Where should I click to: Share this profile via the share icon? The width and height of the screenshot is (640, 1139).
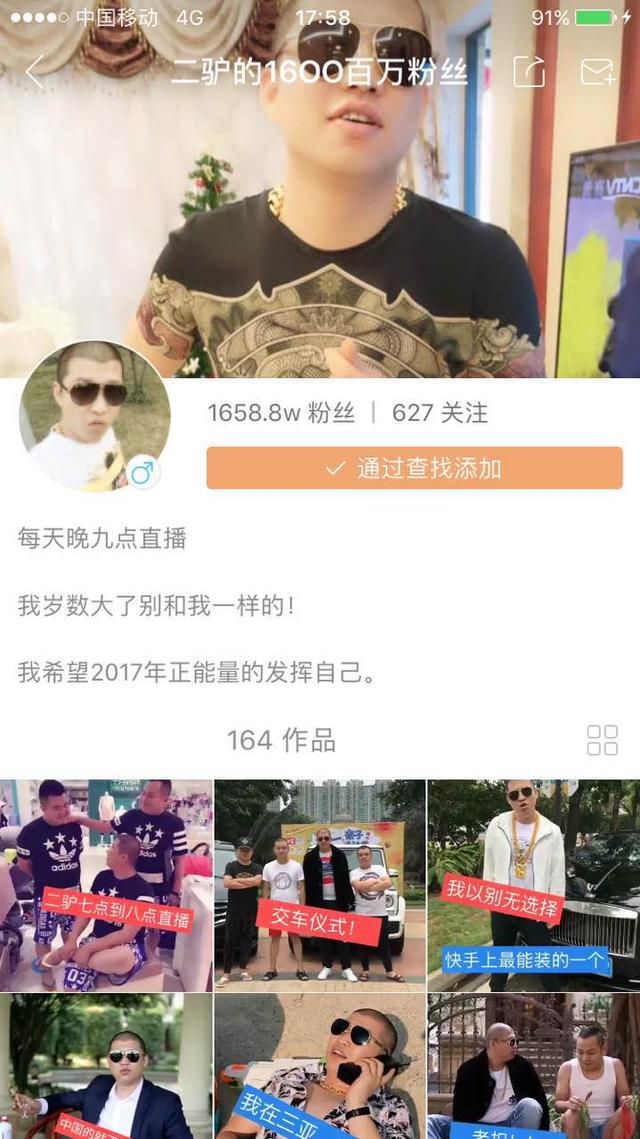pyautogui.click(x=529, y=72)
